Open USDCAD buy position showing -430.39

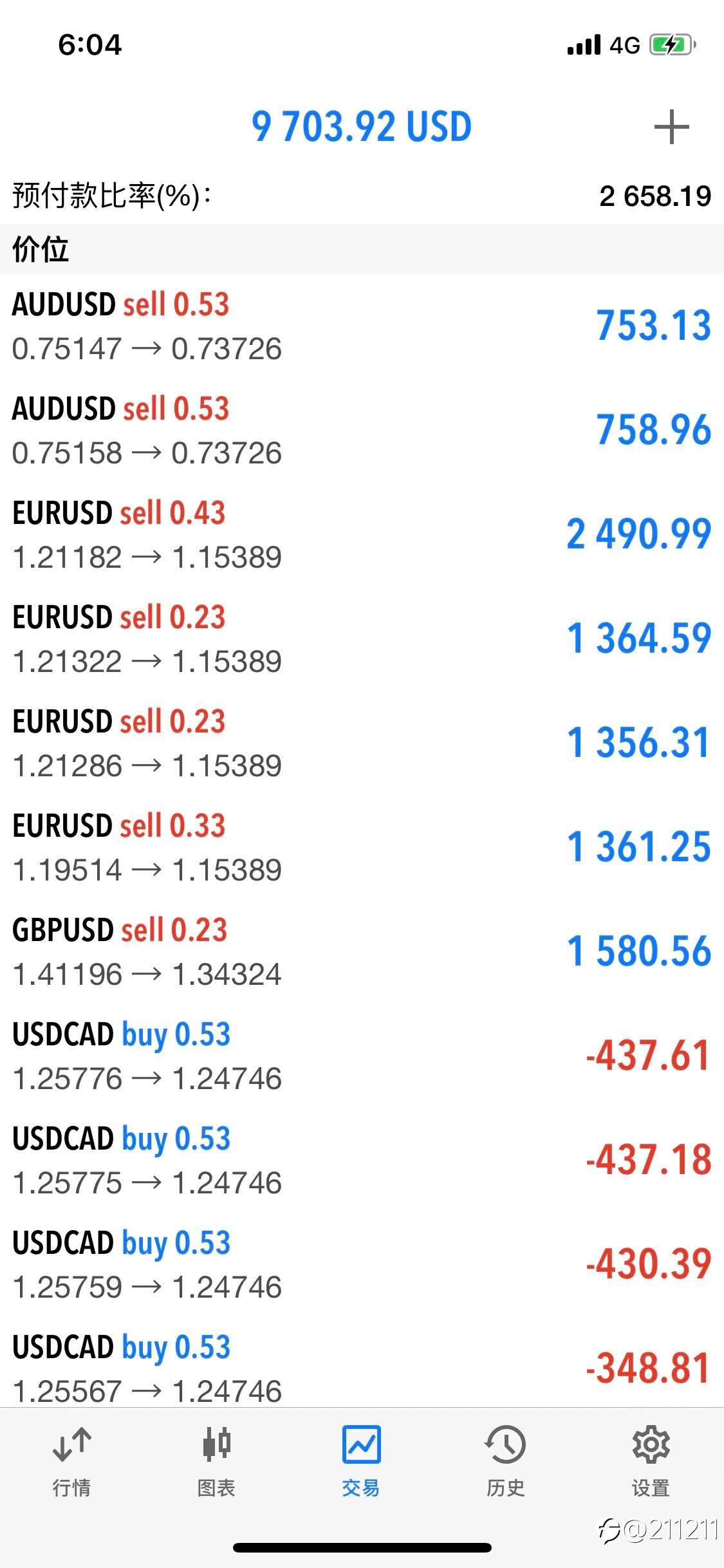pos(362,1265)
